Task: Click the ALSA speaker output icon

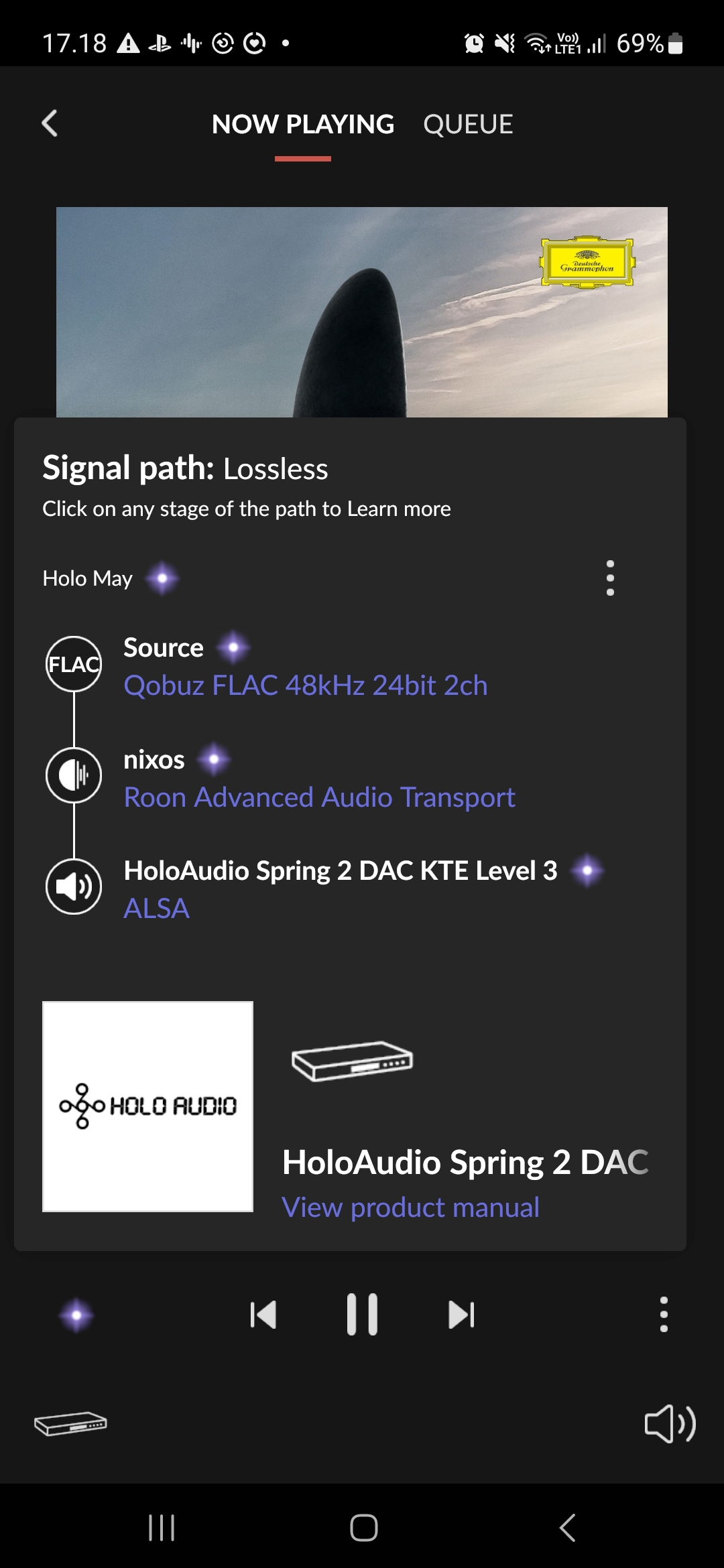Action: click(x=74, y=887)
